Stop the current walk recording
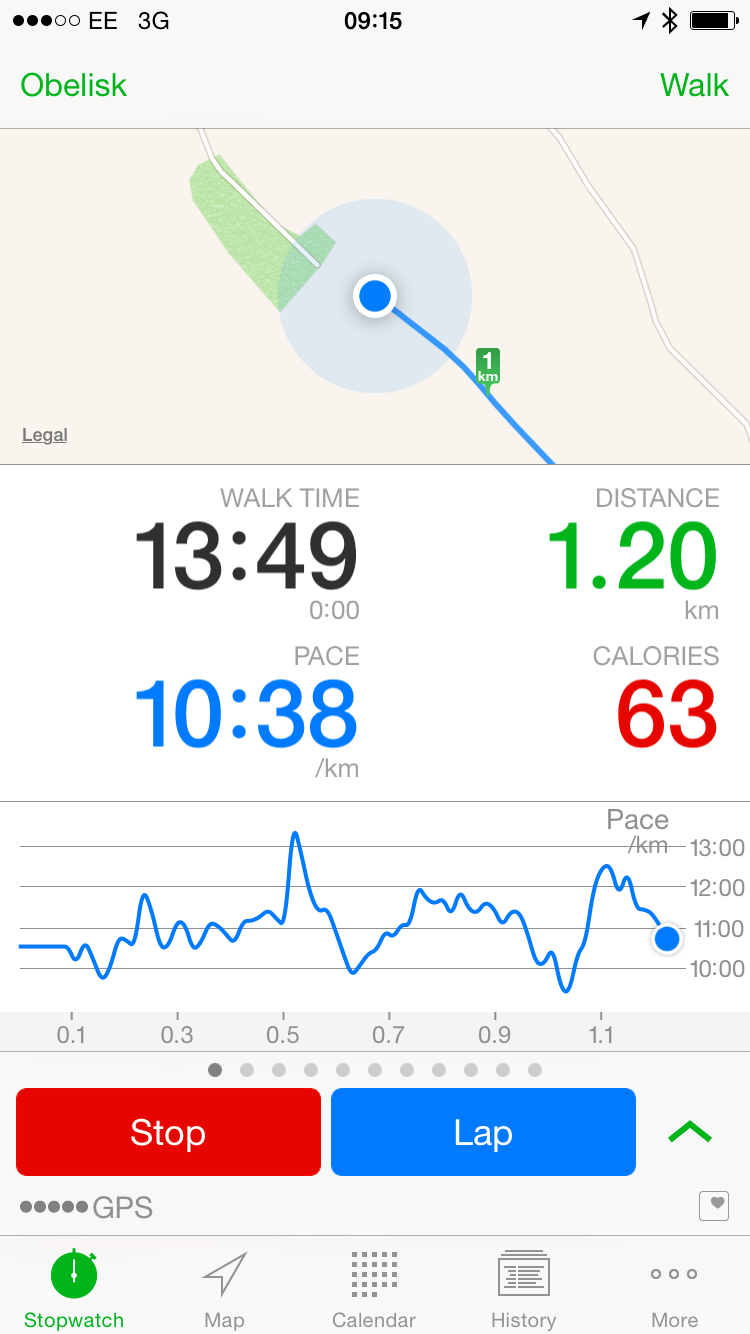This screenshot has width=750, height=1334. point(168,1132)
